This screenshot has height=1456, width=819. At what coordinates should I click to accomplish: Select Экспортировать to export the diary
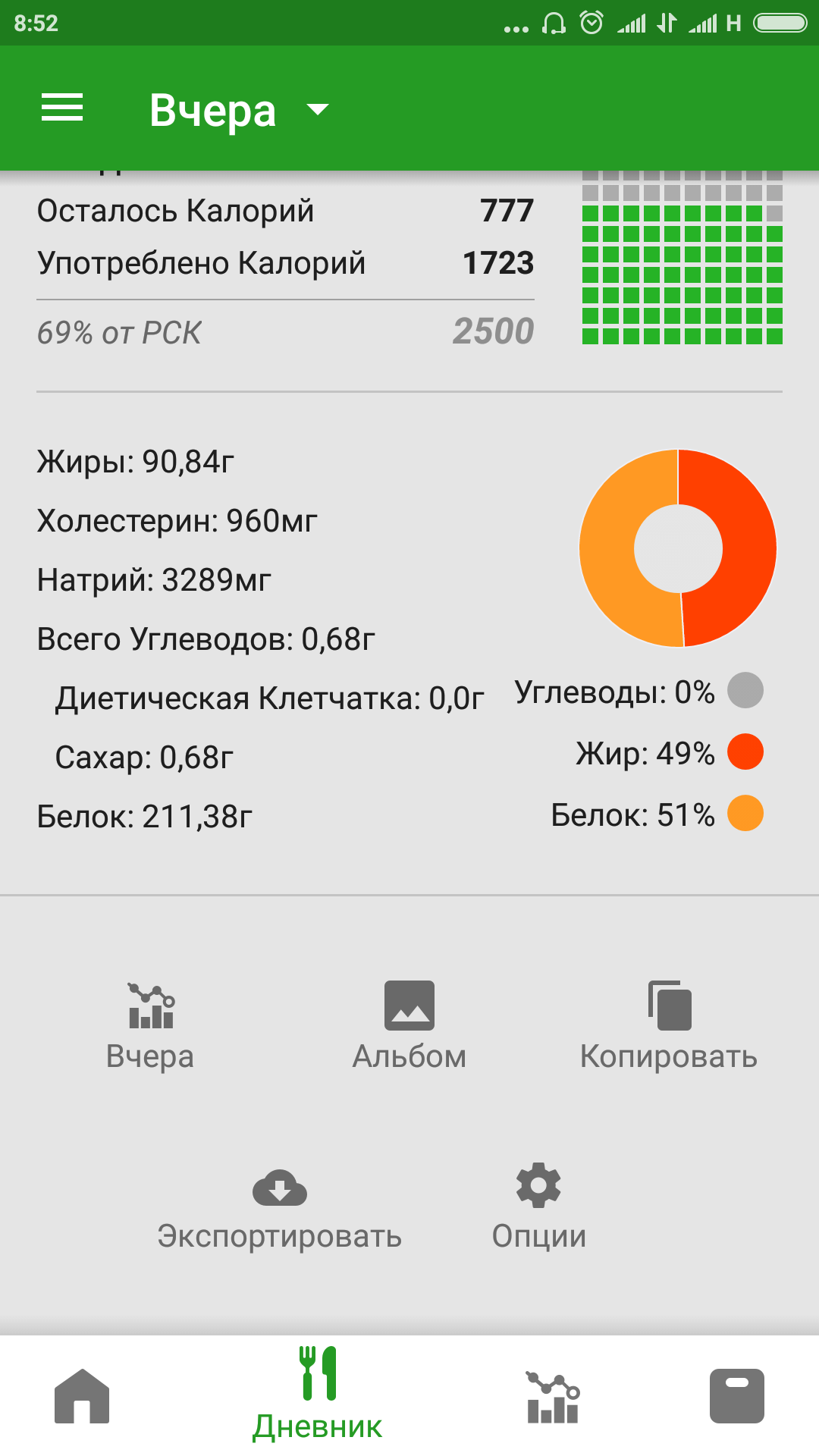point(280,1207)
